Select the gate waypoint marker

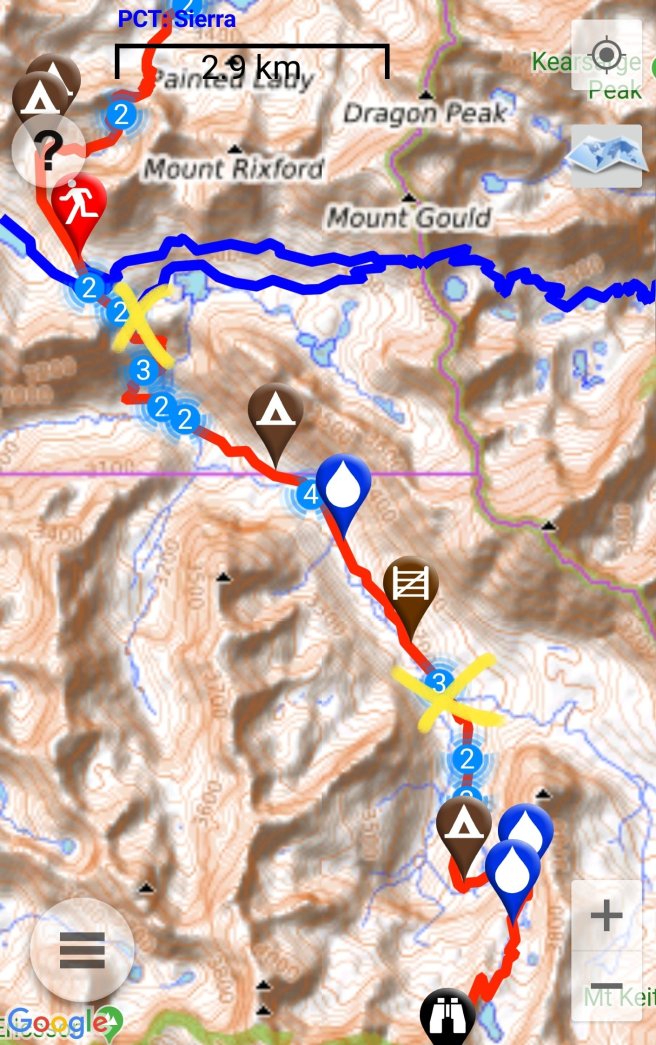(x=411, y=589)
